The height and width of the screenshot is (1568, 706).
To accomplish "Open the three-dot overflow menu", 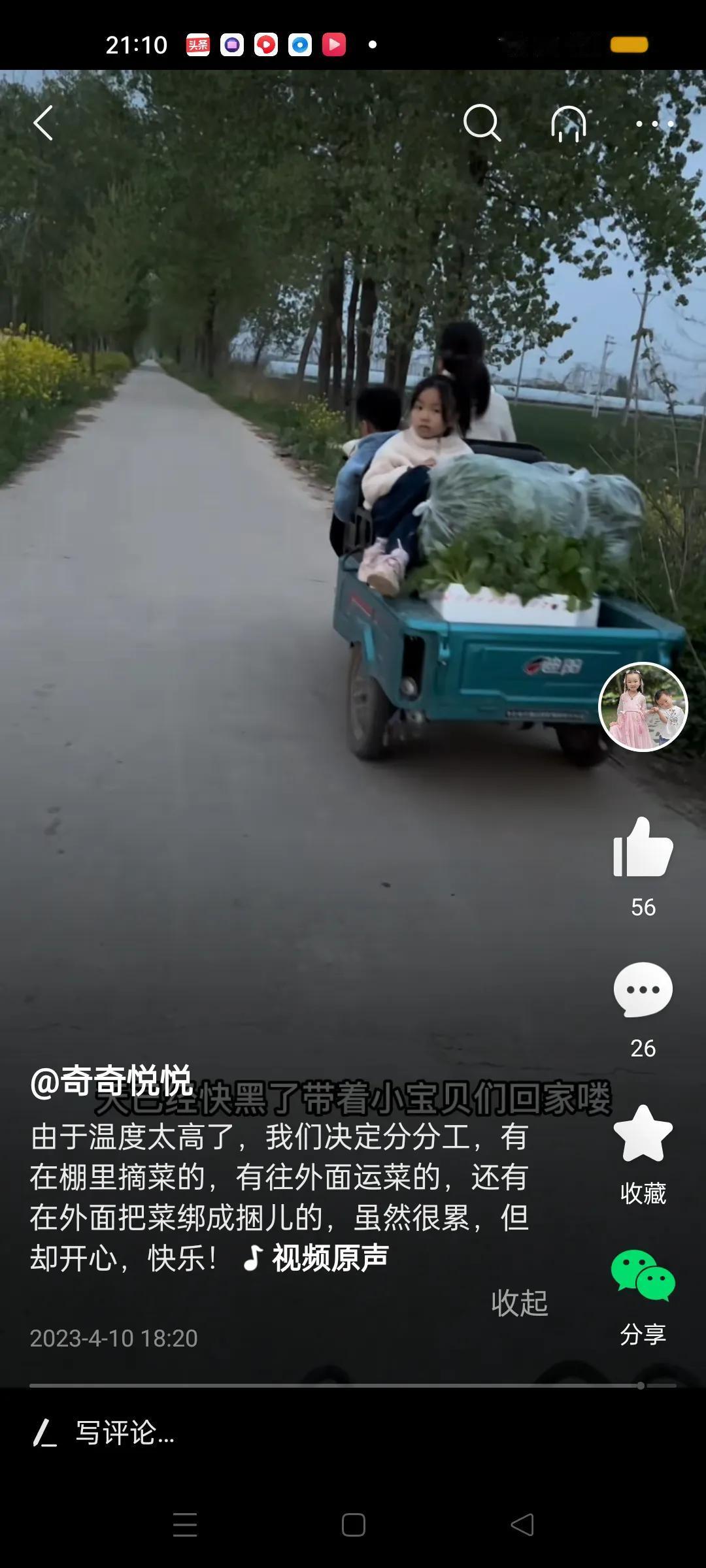I will pos(654,123).
